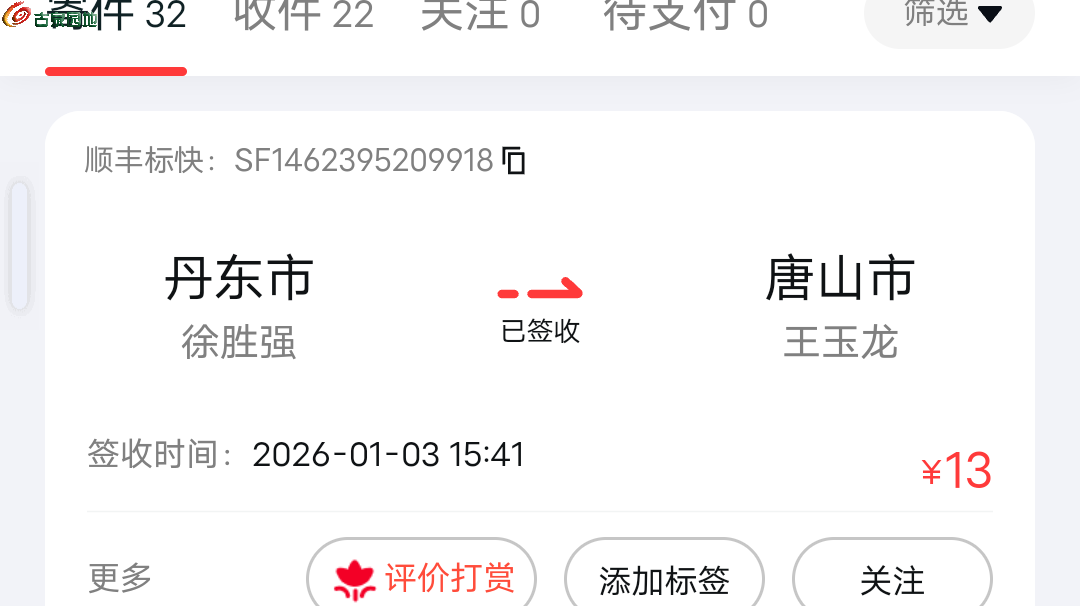
Task: Open the 筛选 filter dropdown
Action: (x=948, y=16)
